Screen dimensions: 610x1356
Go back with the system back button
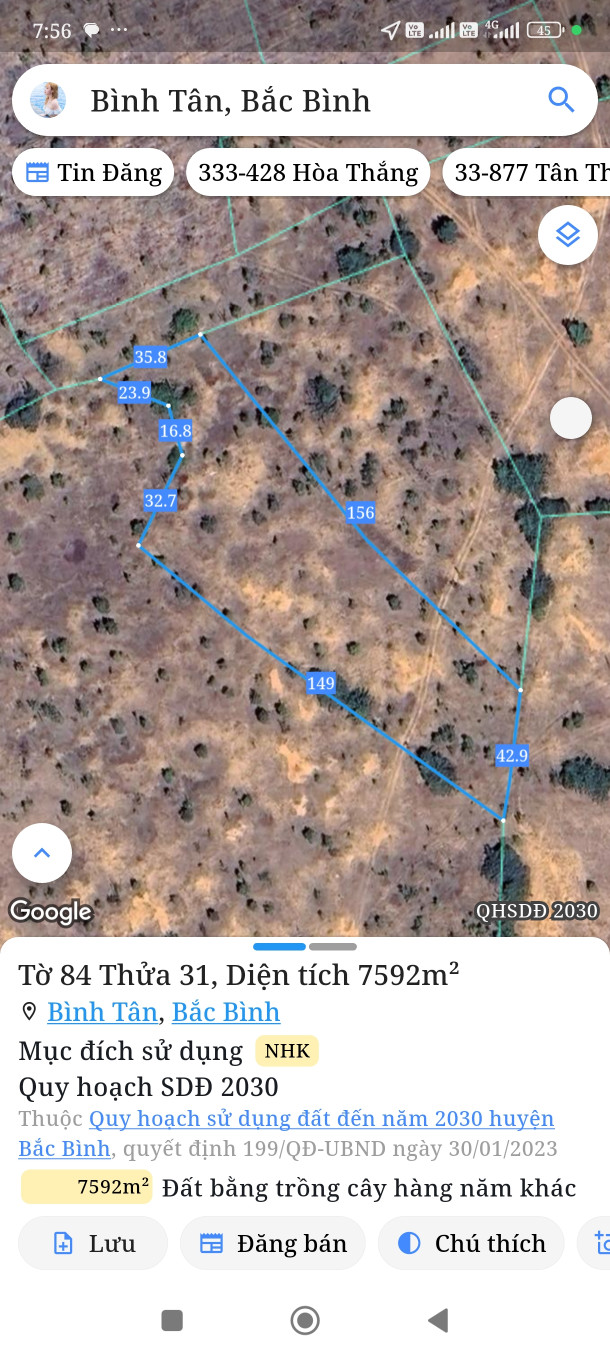(437, 1321)
